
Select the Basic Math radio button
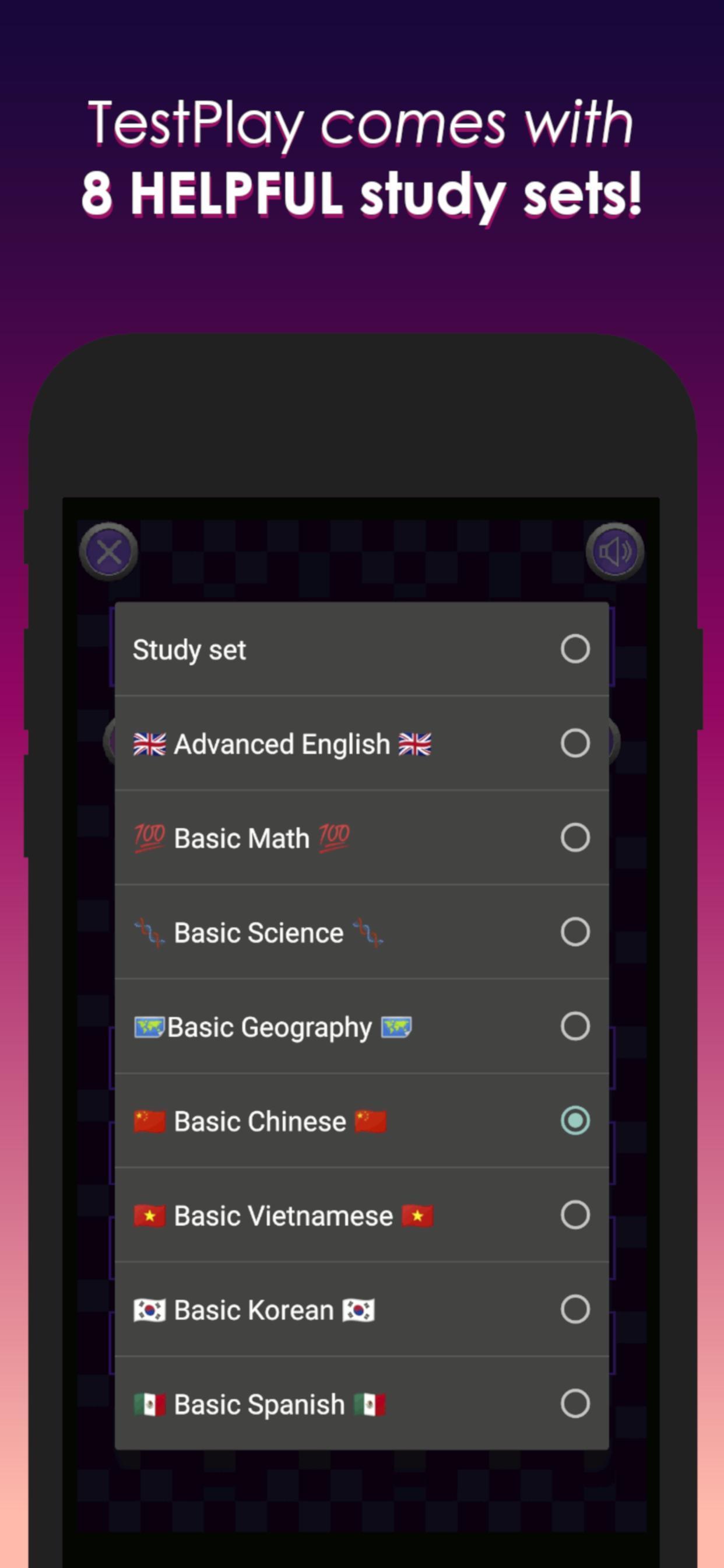pos(575,837)
